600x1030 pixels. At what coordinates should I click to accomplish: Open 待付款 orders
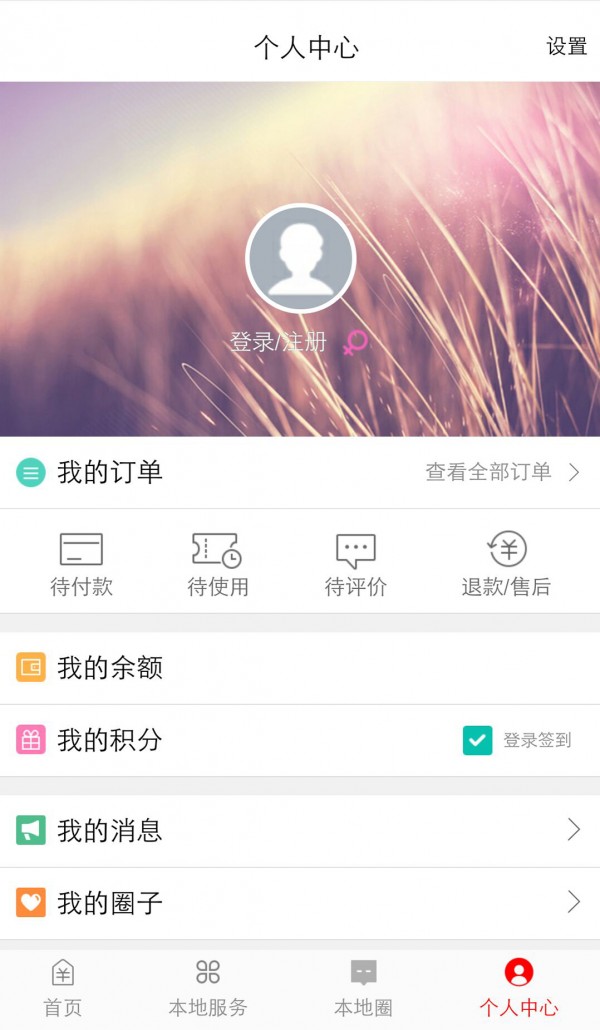coord(81,564)
